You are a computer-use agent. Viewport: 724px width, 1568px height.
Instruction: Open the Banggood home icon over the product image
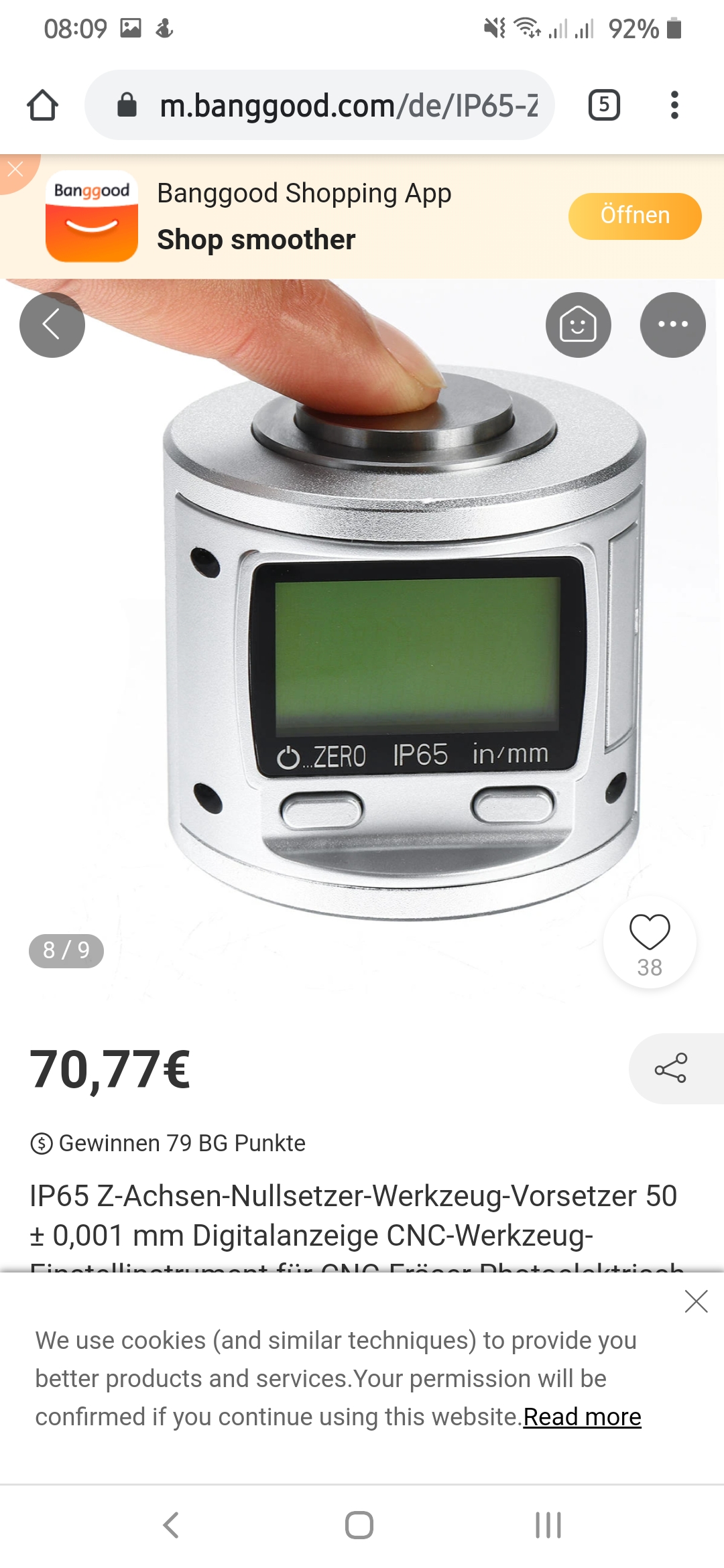[x=578, y=325]
